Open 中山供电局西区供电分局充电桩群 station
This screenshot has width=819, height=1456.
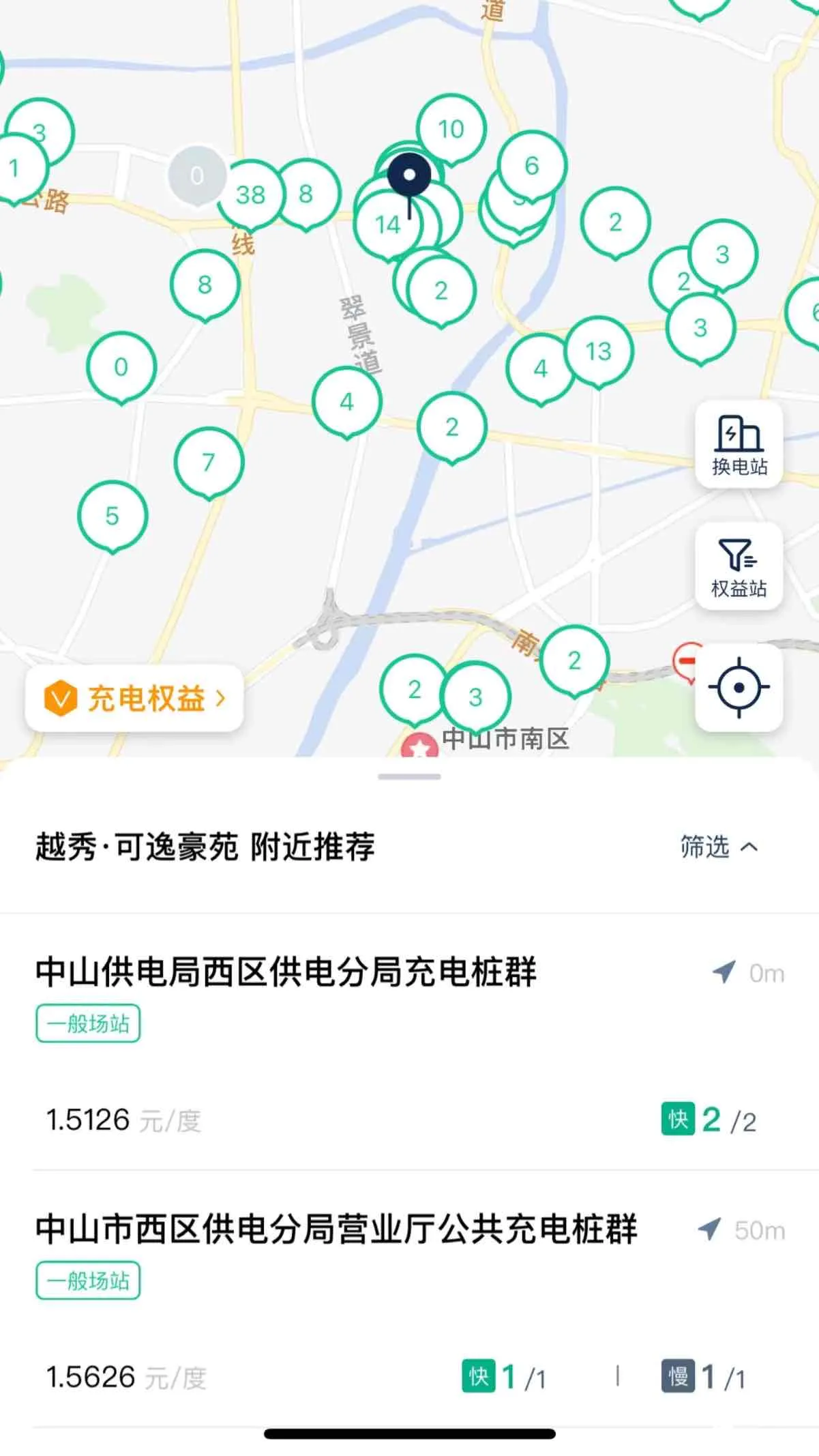coord(286,972)
